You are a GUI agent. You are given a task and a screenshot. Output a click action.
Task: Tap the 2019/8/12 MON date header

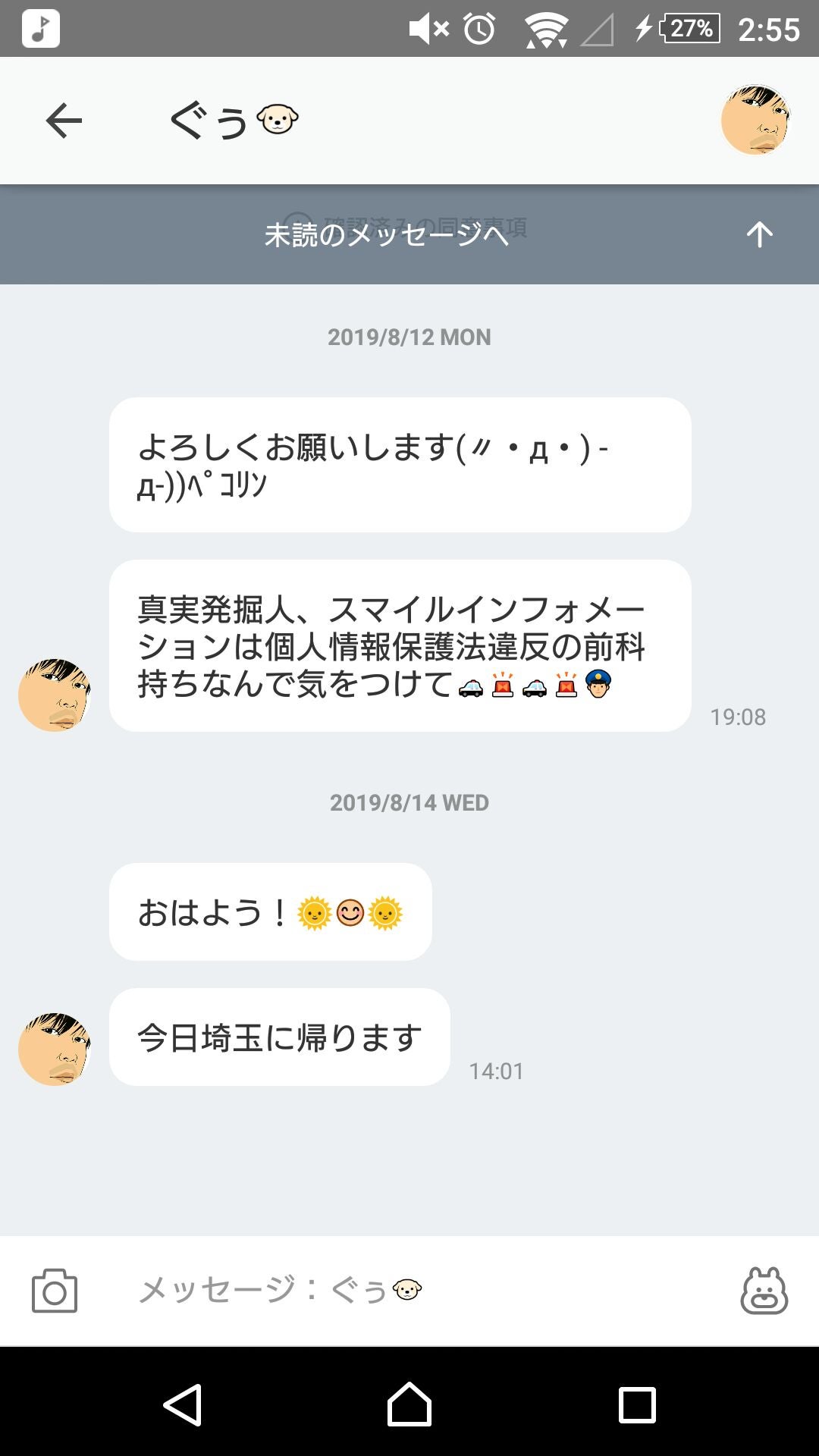(409, 337)
